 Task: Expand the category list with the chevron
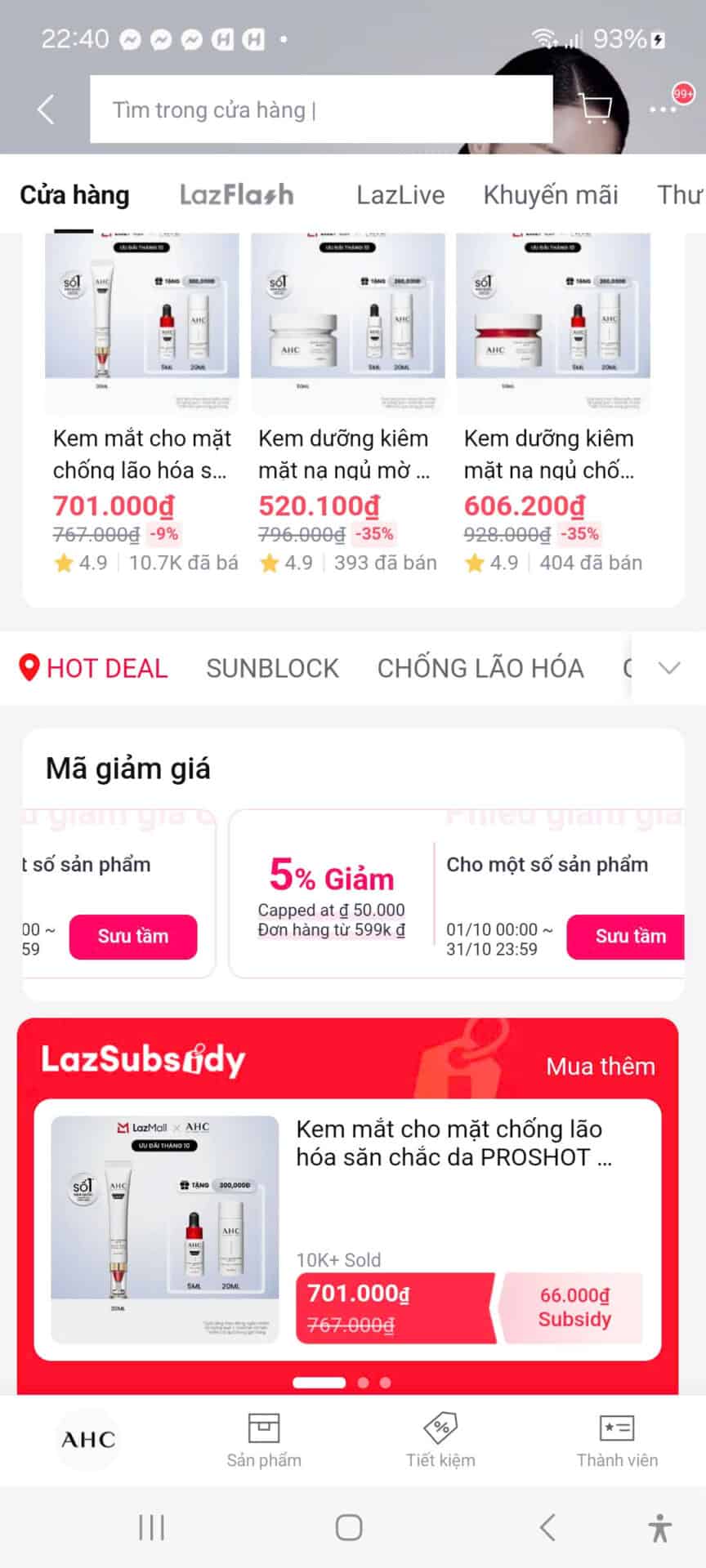click(x=669, y=667)
